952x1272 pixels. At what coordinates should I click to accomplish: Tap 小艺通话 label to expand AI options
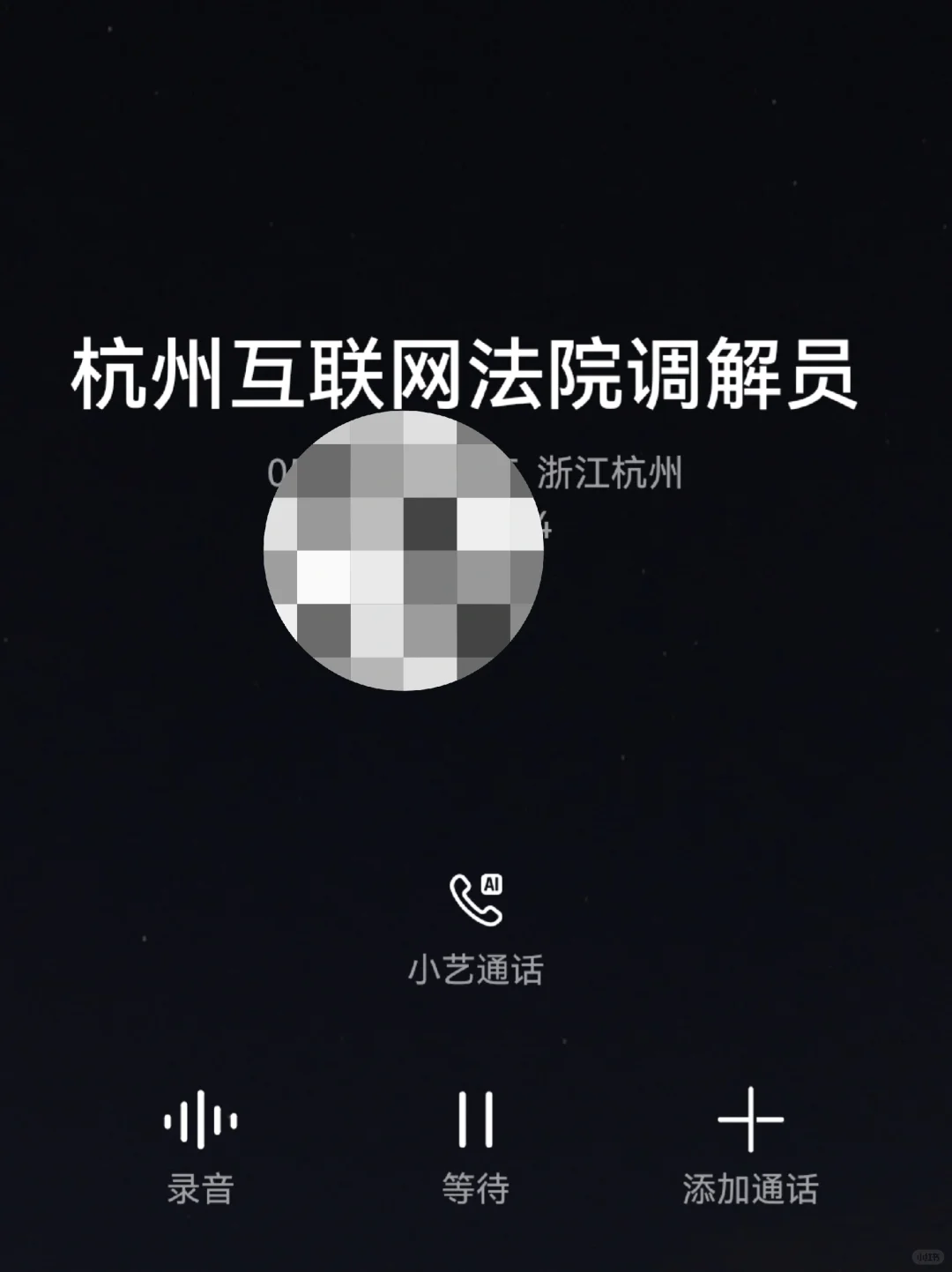click(x=476, y=970)
